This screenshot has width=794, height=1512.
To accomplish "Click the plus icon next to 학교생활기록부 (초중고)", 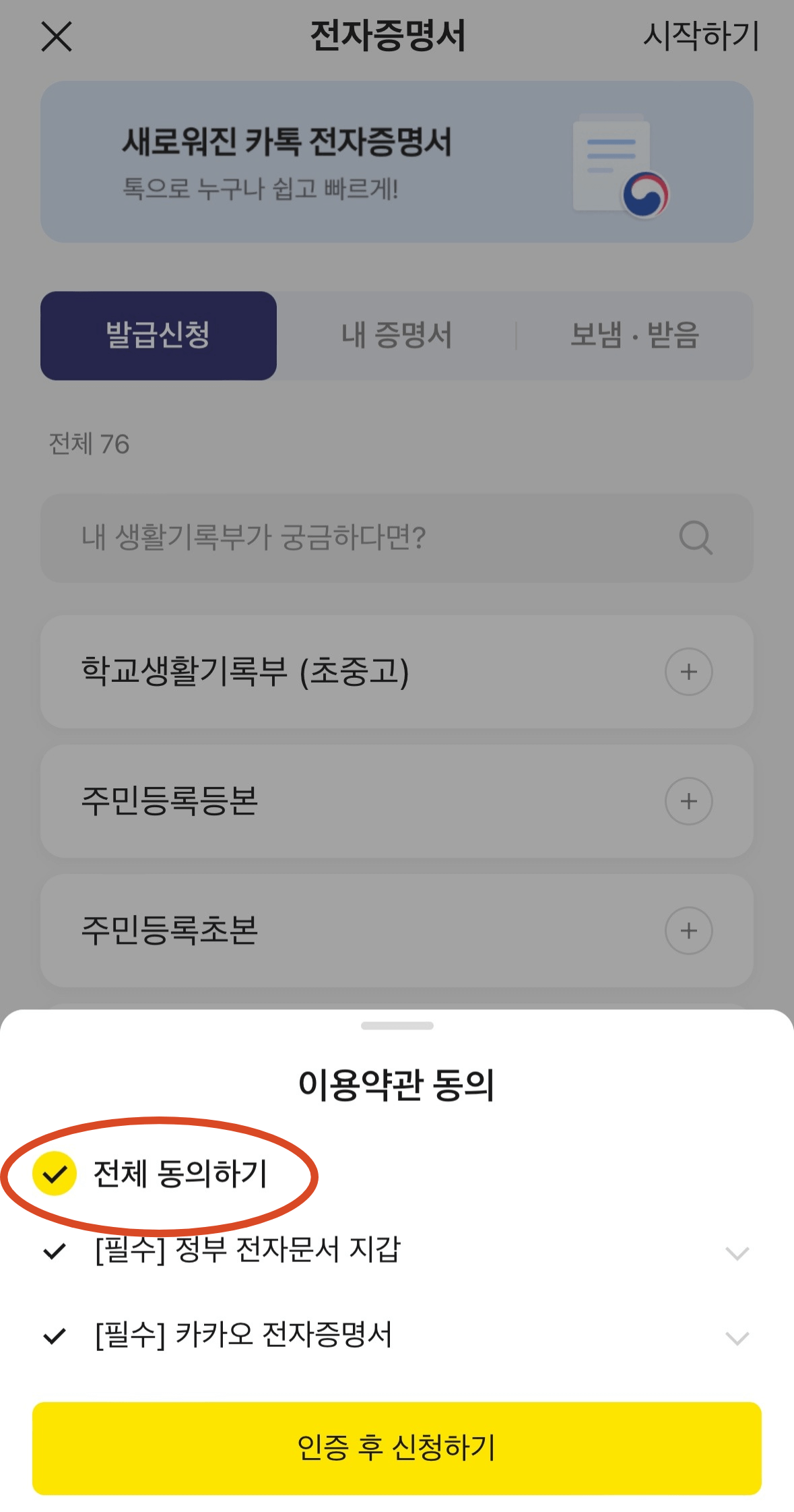I will click(x=688, y=671).
